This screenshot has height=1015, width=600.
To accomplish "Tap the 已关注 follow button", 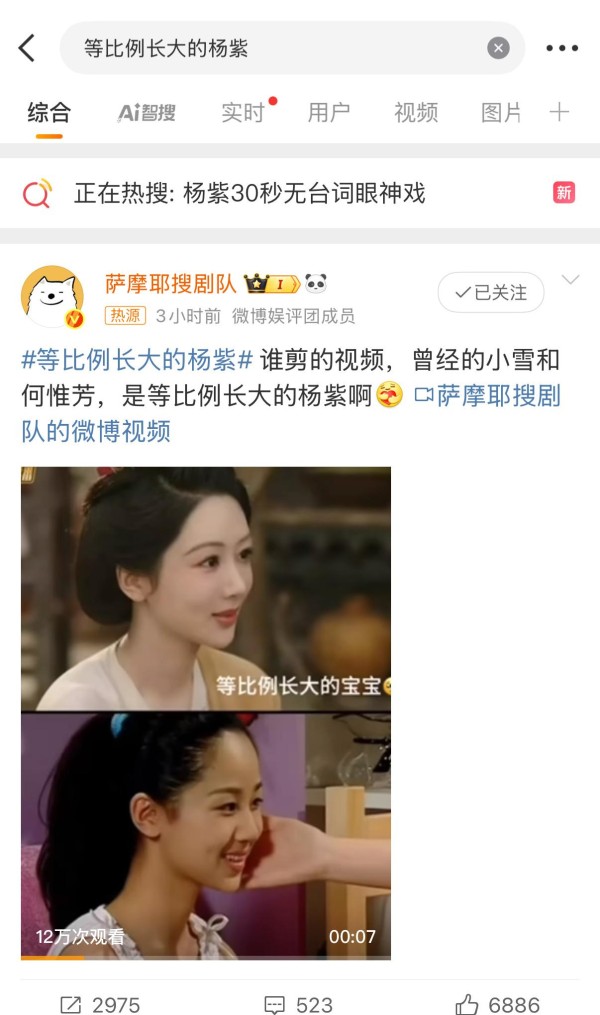I will click(x=491, y=292).
